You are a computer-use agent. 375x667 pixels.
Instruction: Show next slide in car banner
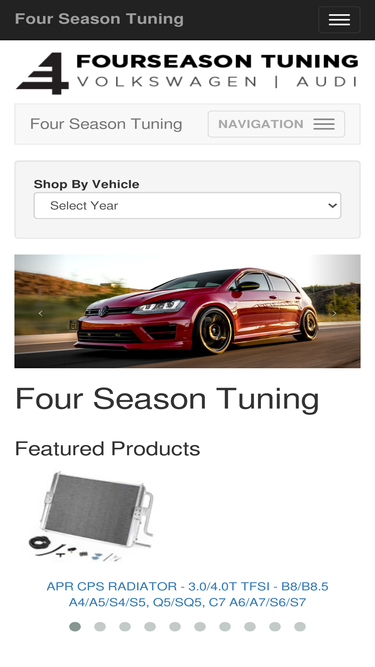coord(334,314)
